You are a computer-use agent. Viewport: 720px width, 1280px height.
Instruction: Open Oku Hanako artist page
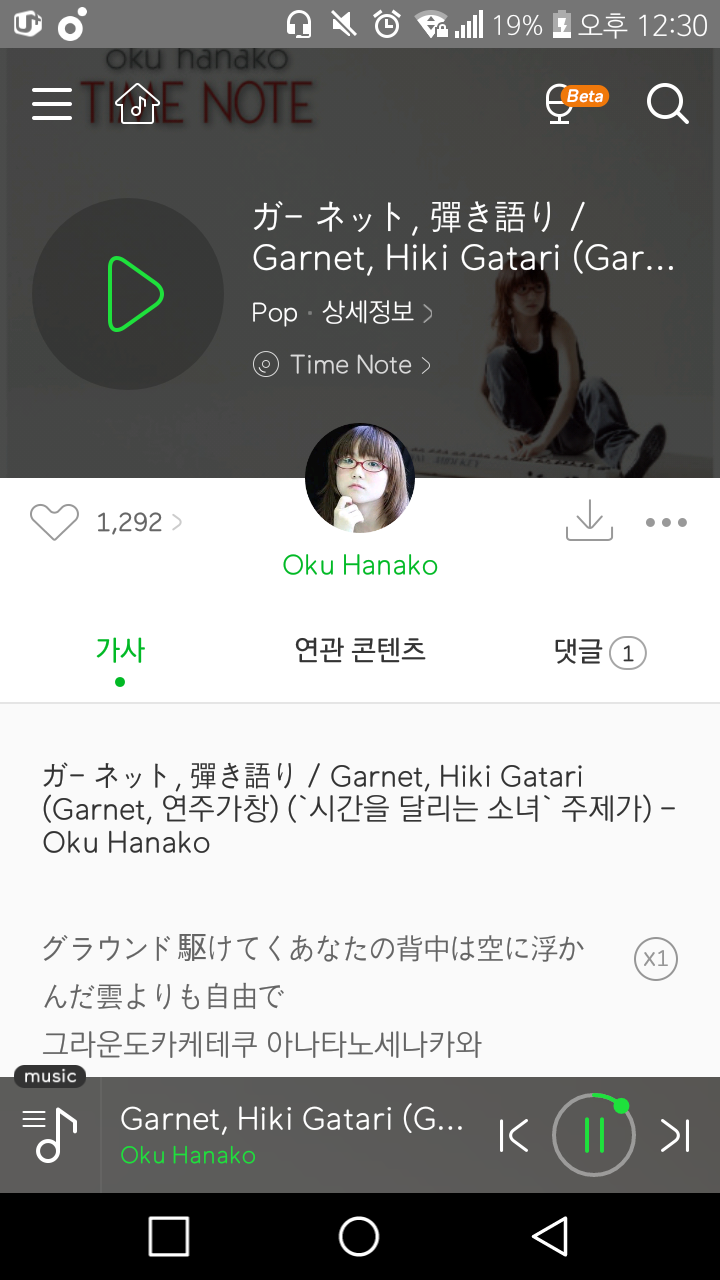pyautogui.click(x=360, y=565)
